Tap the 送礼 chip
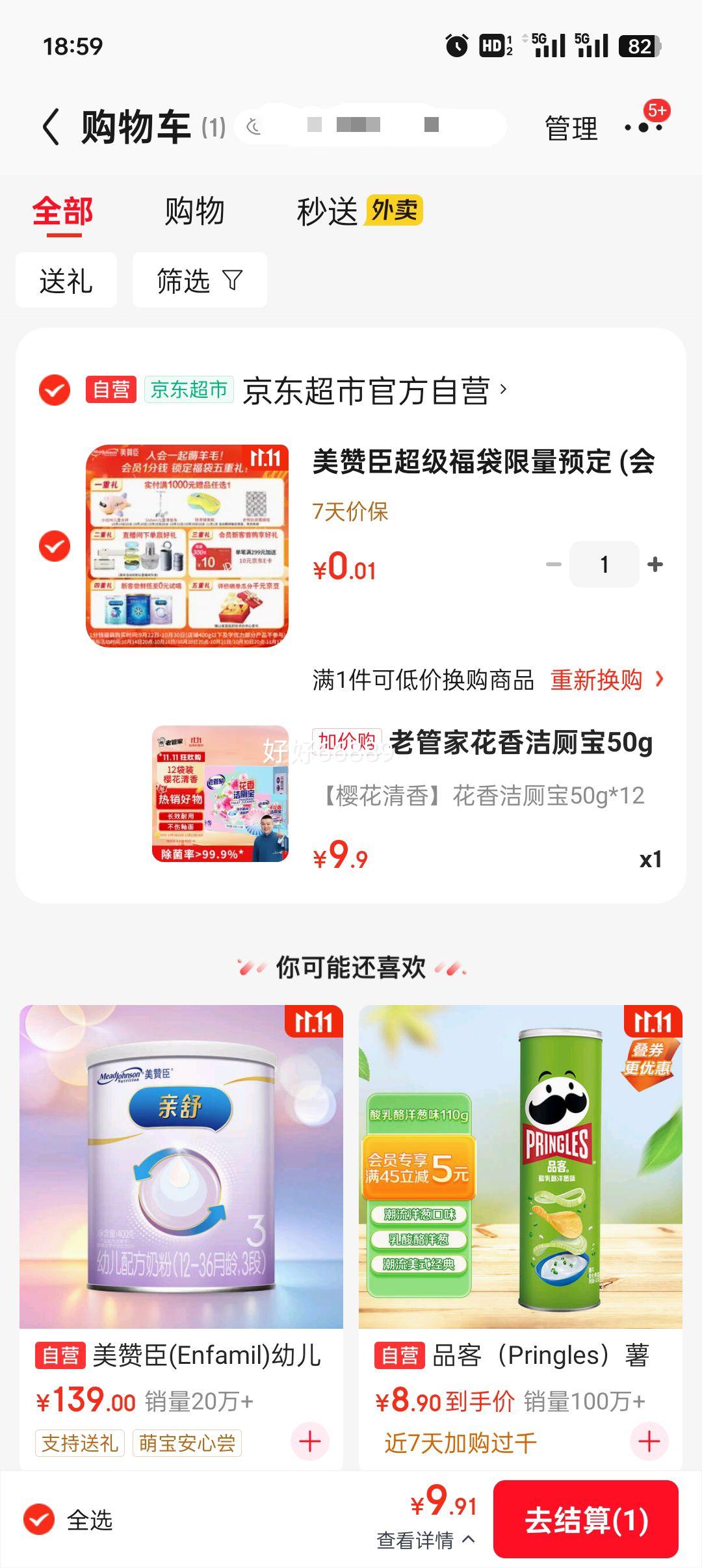 [66, 281]
